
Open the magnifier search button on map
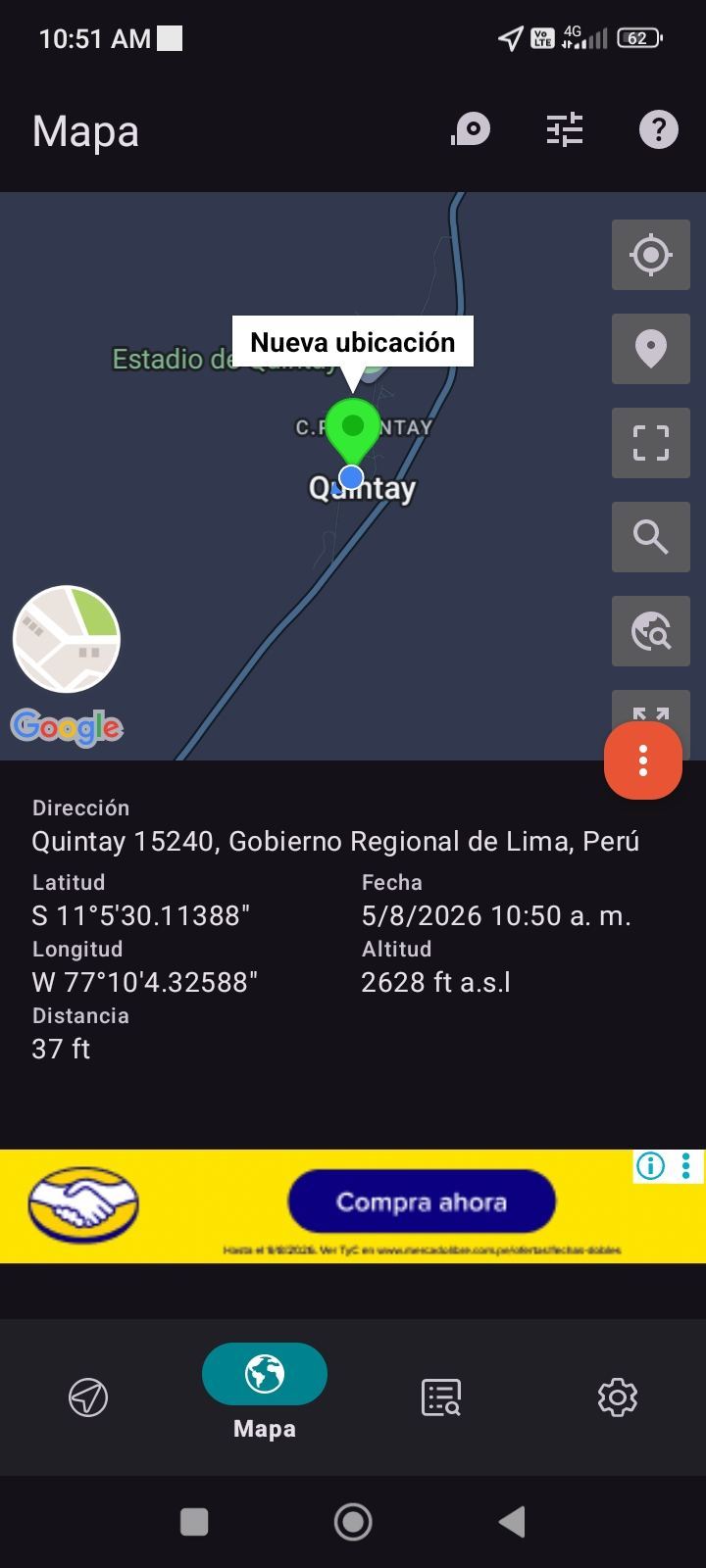(x=651, y=537)
